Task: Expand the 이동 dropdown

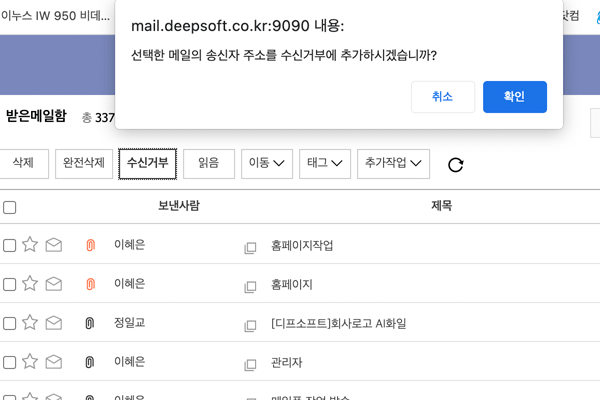Action: click(266, 163)
